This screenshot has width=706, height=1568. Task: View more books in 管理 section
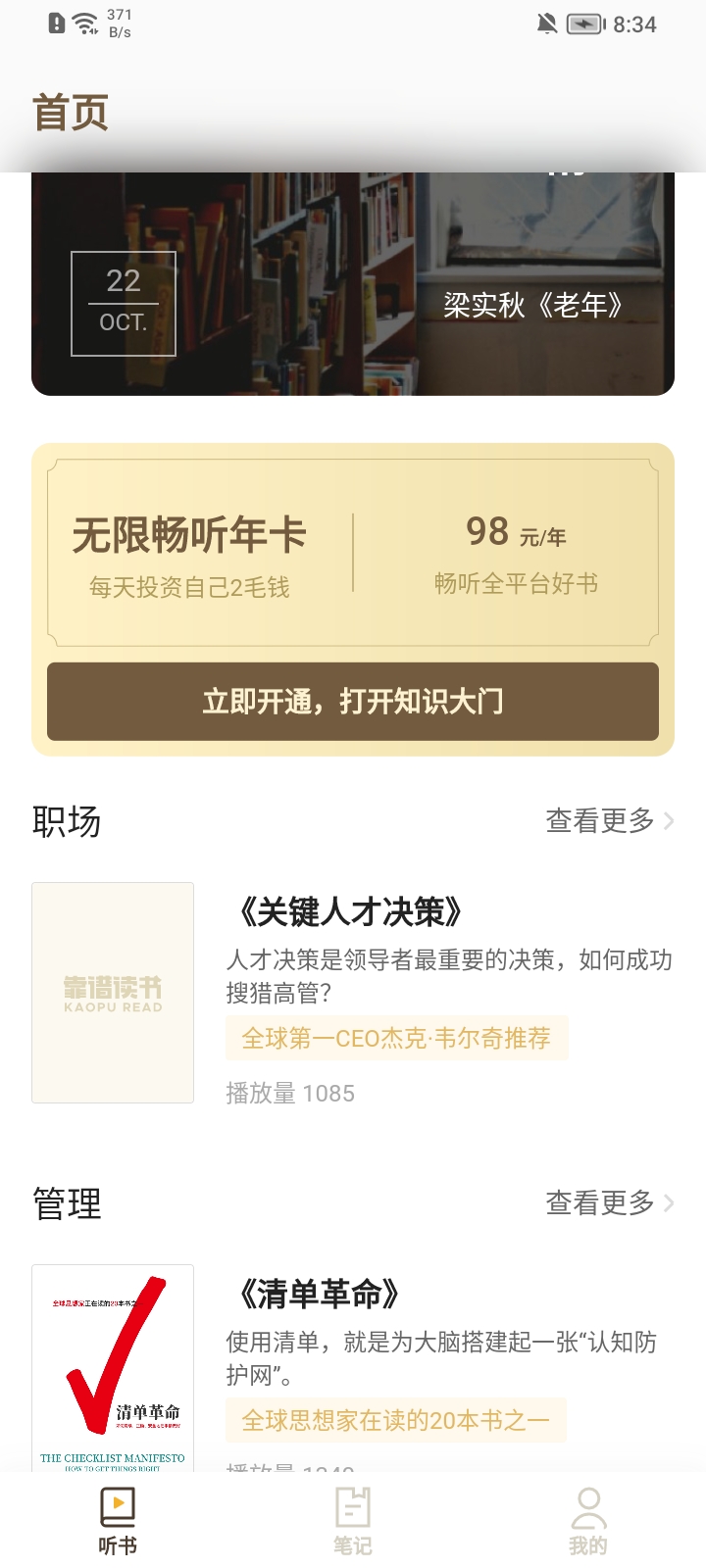coord(608,1202)
